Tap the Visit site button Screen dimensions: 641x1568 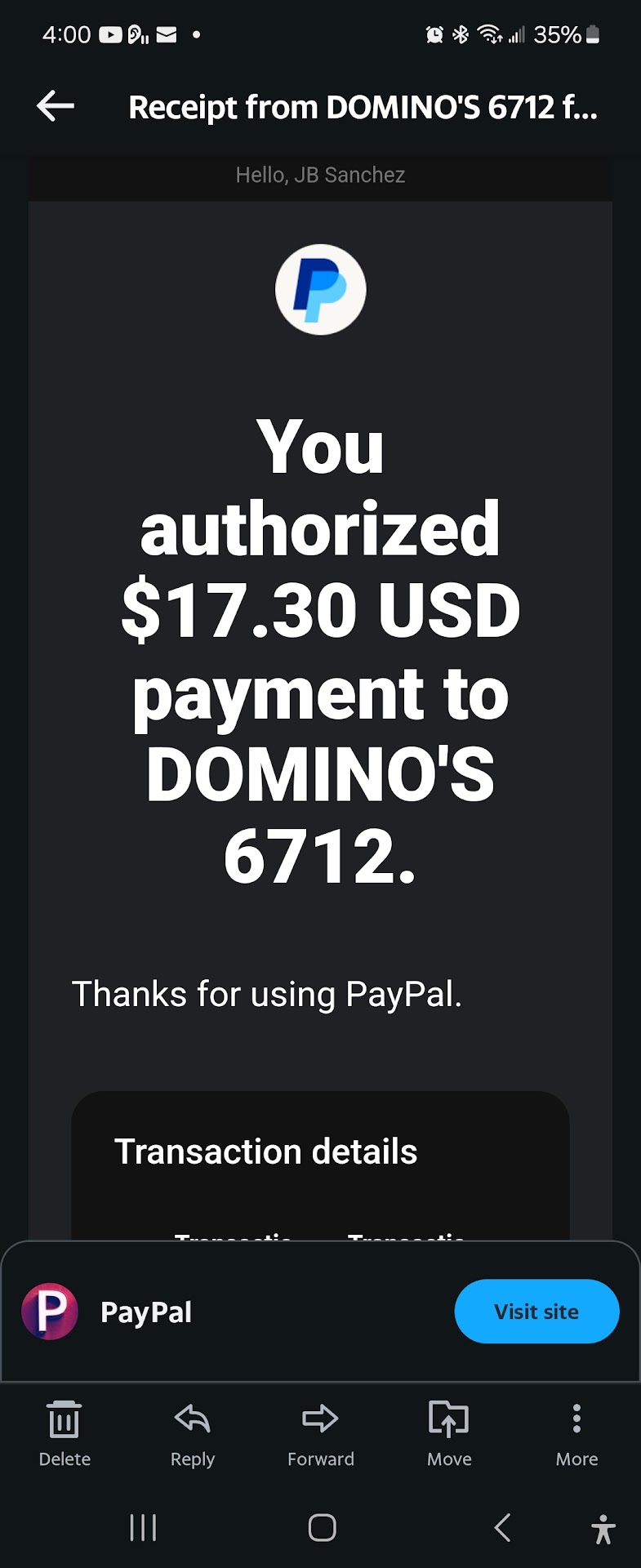coord(536,1312)
